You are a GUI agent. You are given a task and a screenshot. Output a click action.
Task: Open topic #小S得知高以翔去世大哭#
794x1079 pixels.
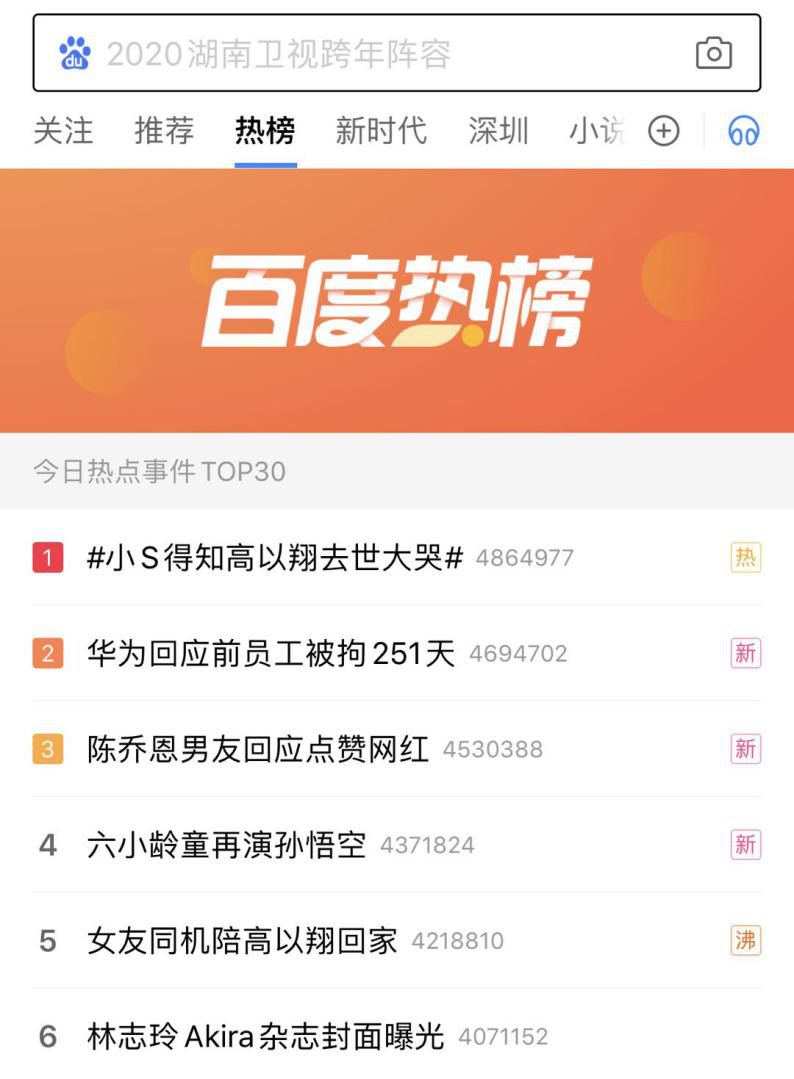275,557
